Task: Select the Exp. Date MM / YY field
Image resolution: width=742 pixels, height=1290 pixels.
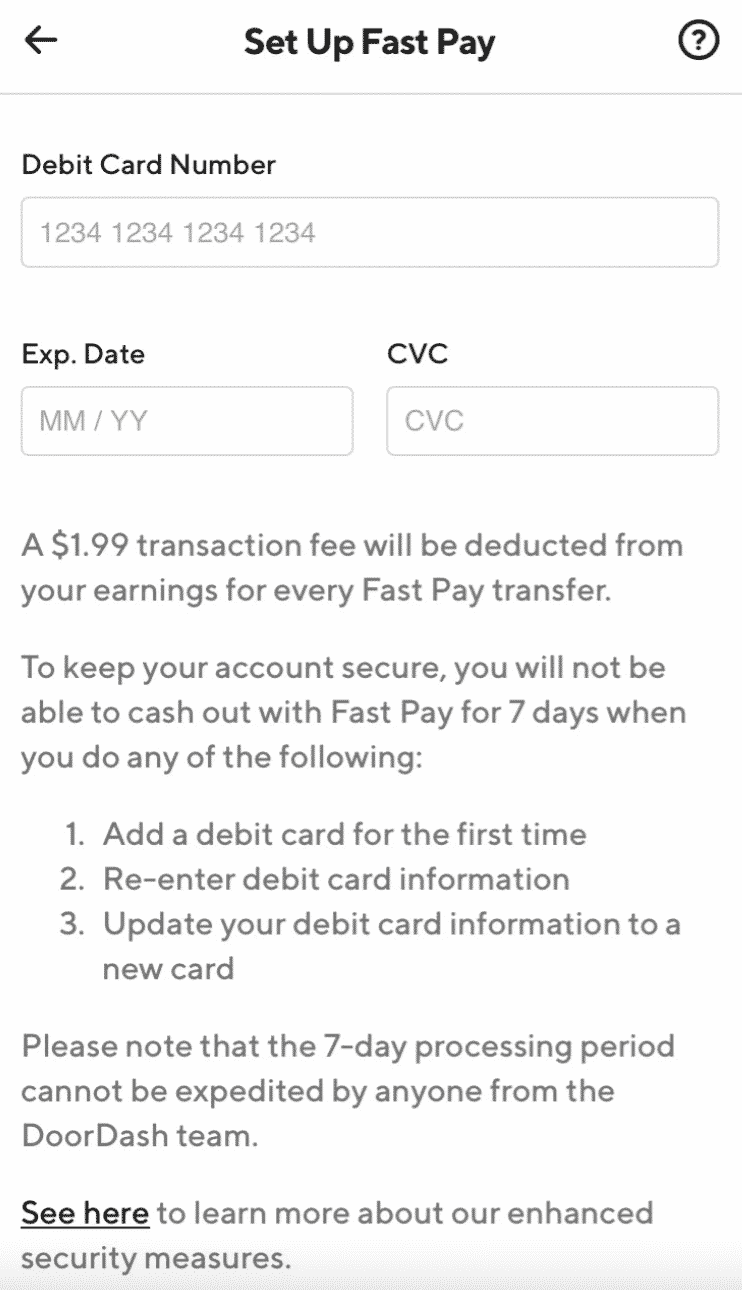Action: 187,421
